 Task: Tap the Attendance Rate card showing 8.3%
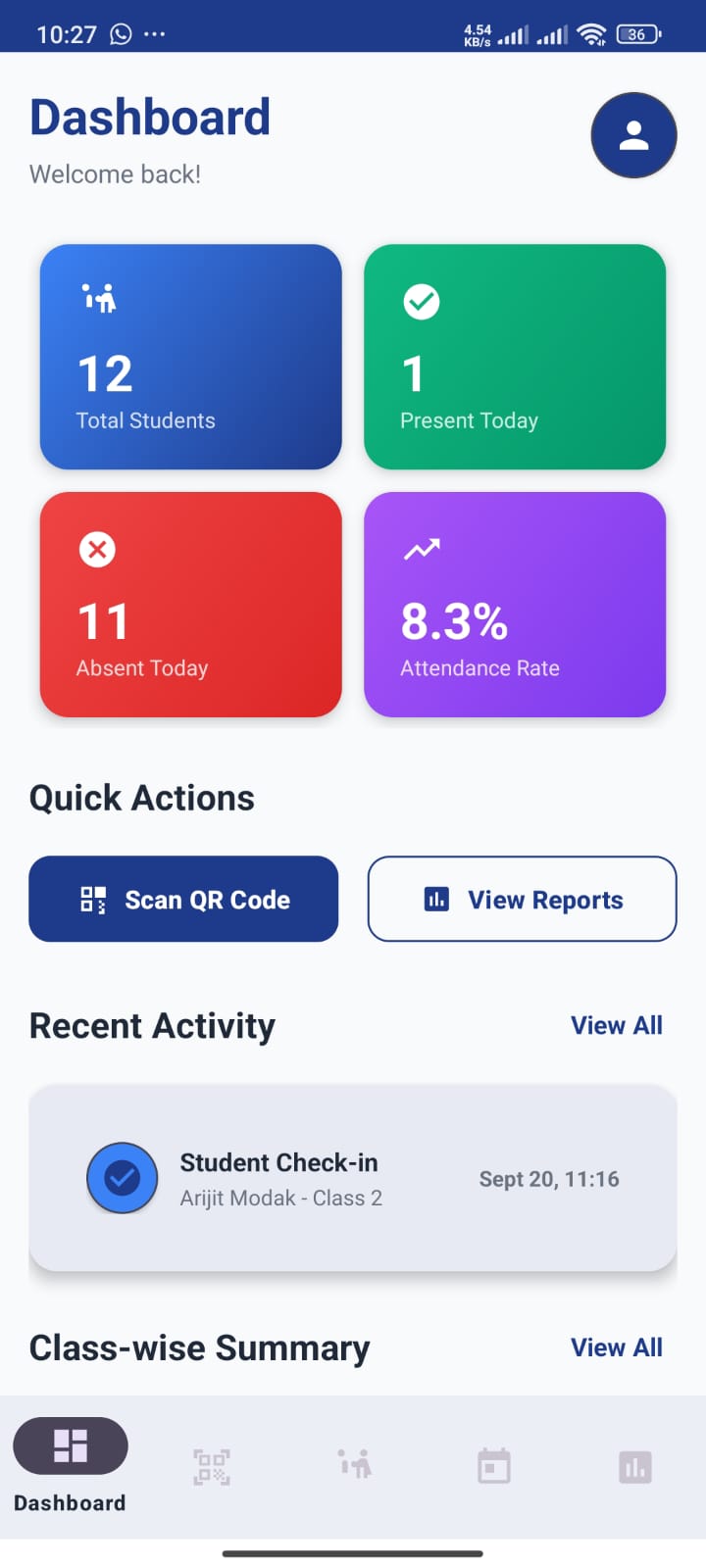point(515,606)
